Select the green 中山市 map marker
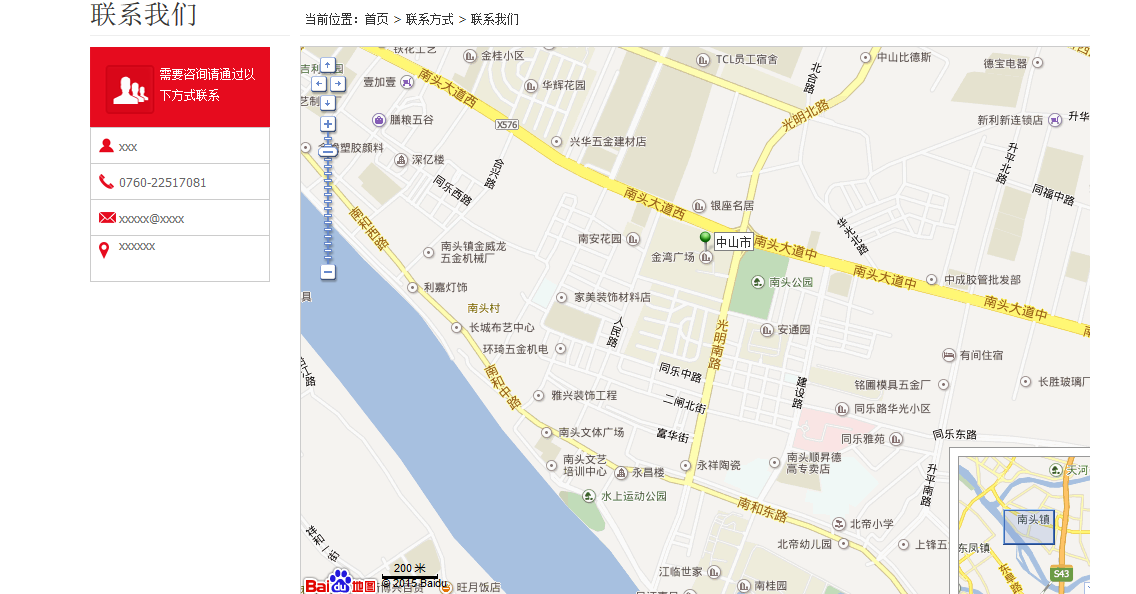Screen dimensions: 1136x594 (705, 239)
